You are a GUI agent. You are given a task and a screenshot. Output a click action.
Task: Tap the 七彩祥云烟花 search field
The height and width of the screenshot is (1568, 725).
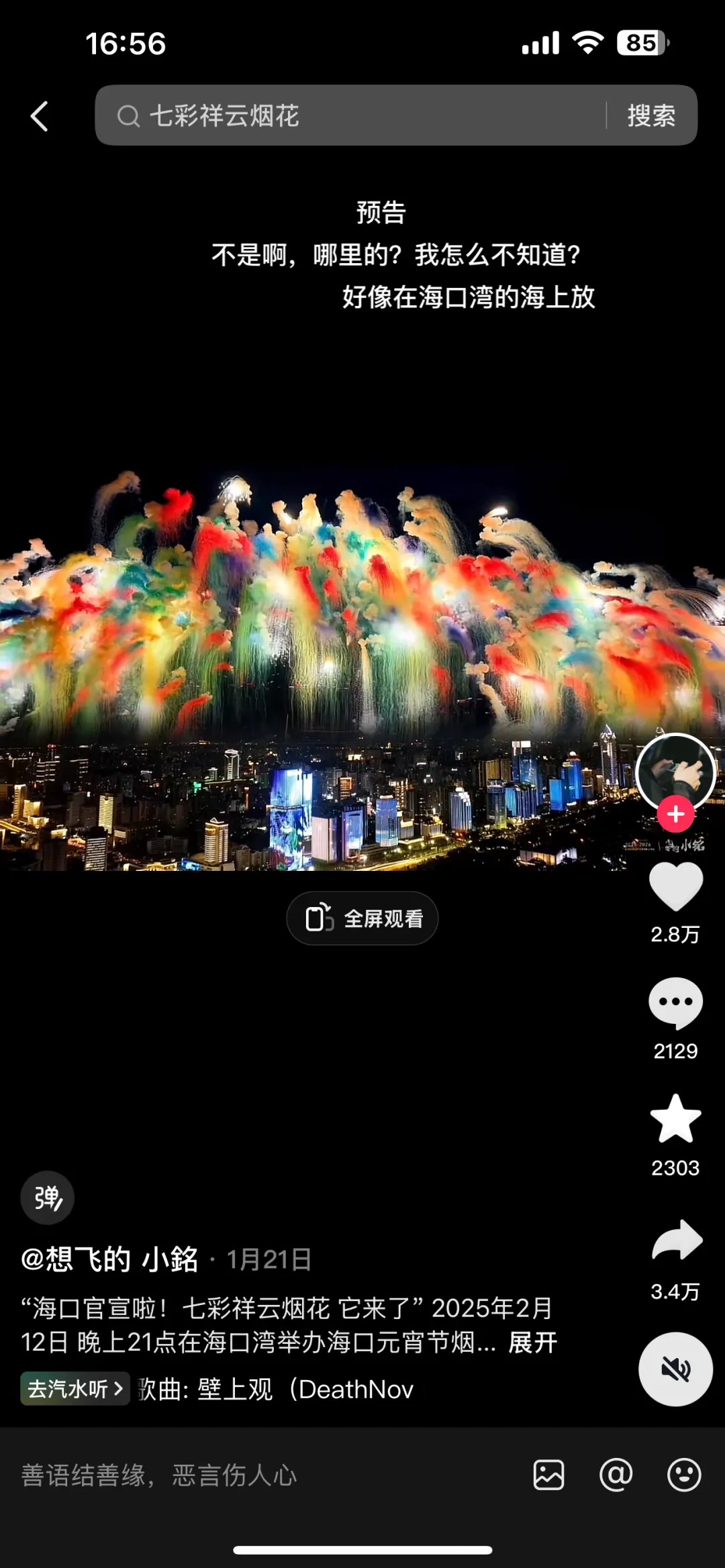[x=349, y=115]
